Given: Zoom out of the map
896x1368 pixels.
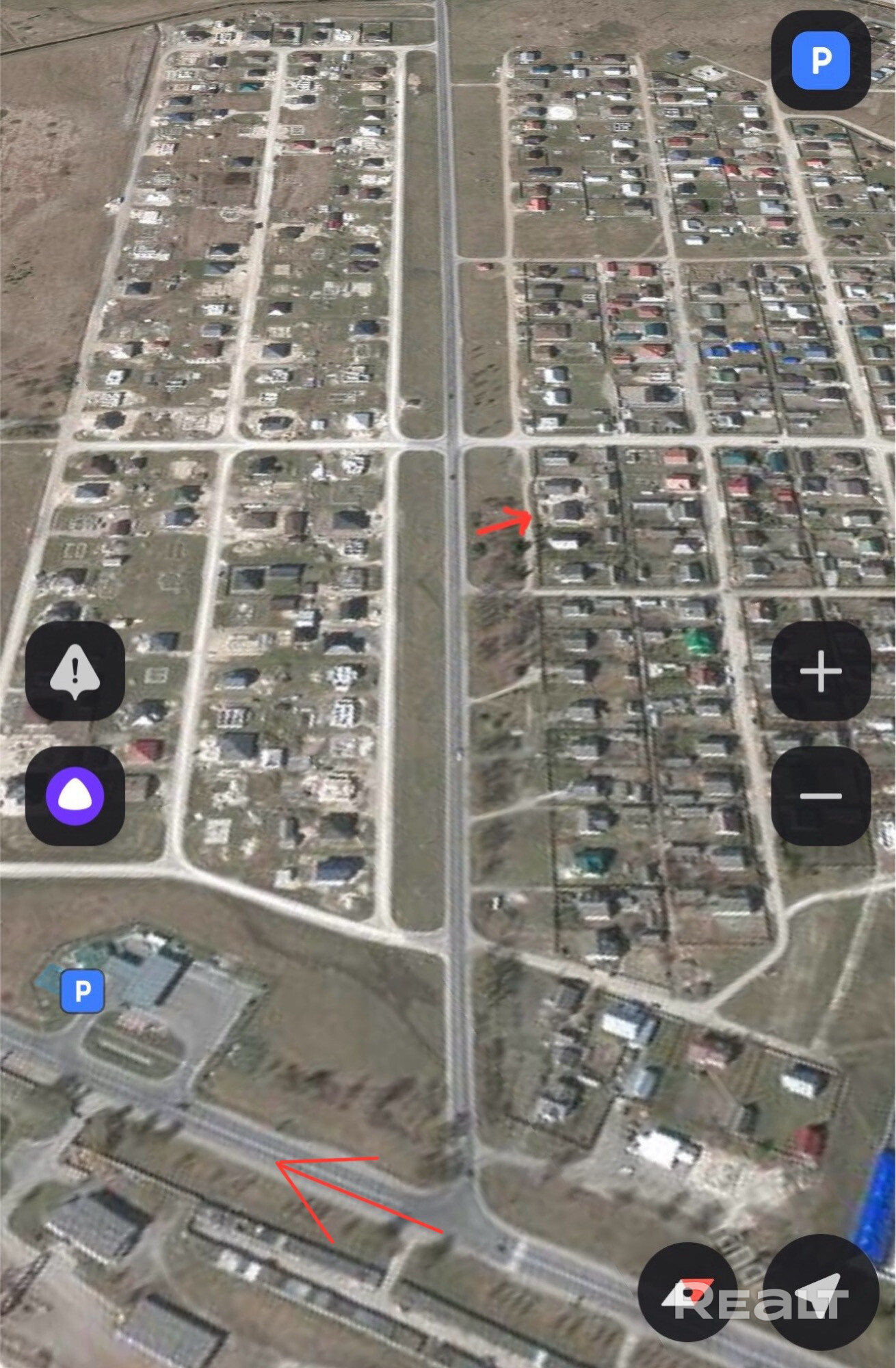Looking at the screenshot, I should (820, 795).
